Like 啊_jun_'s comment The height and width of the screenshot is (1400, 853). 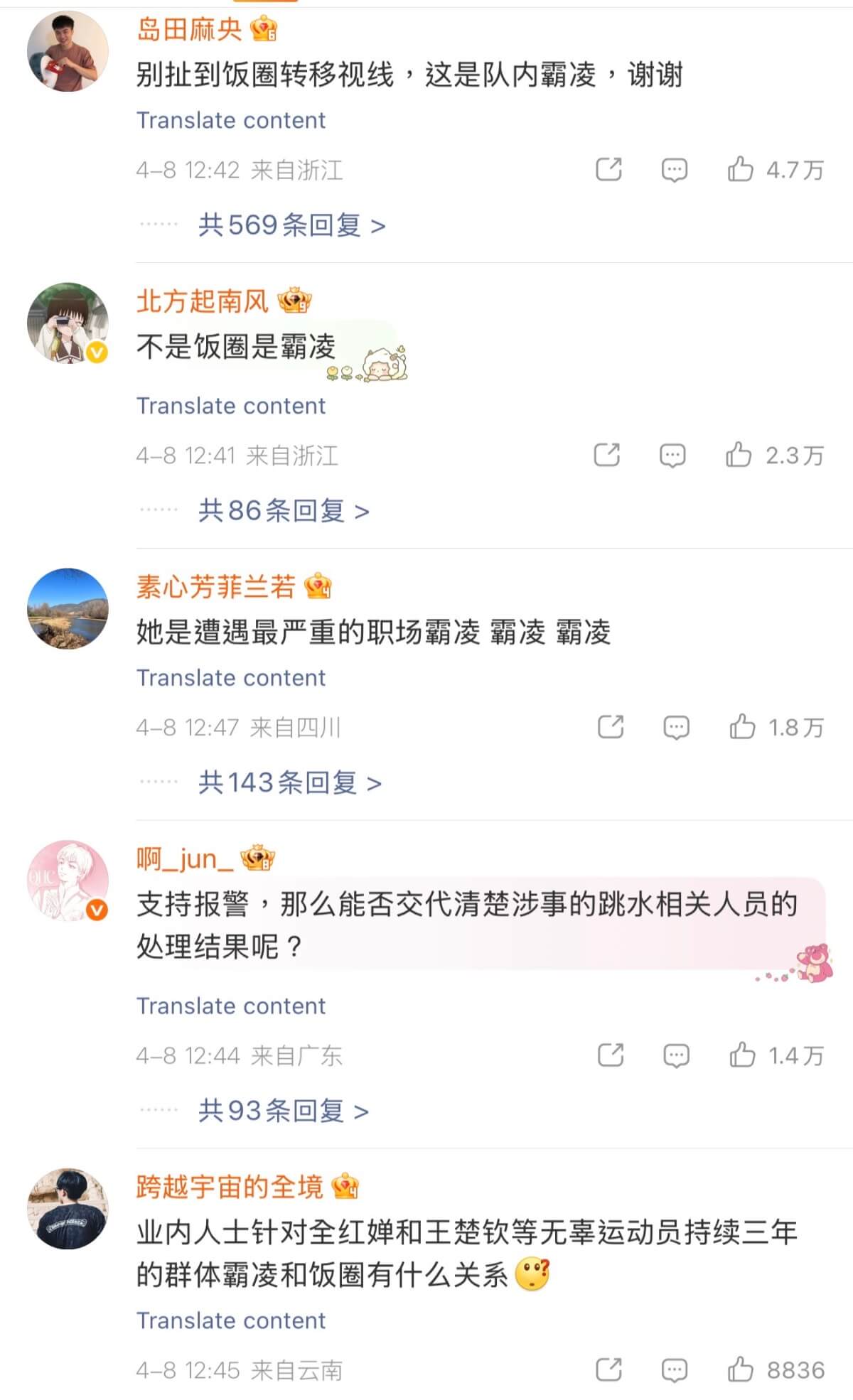(742, 1055)
